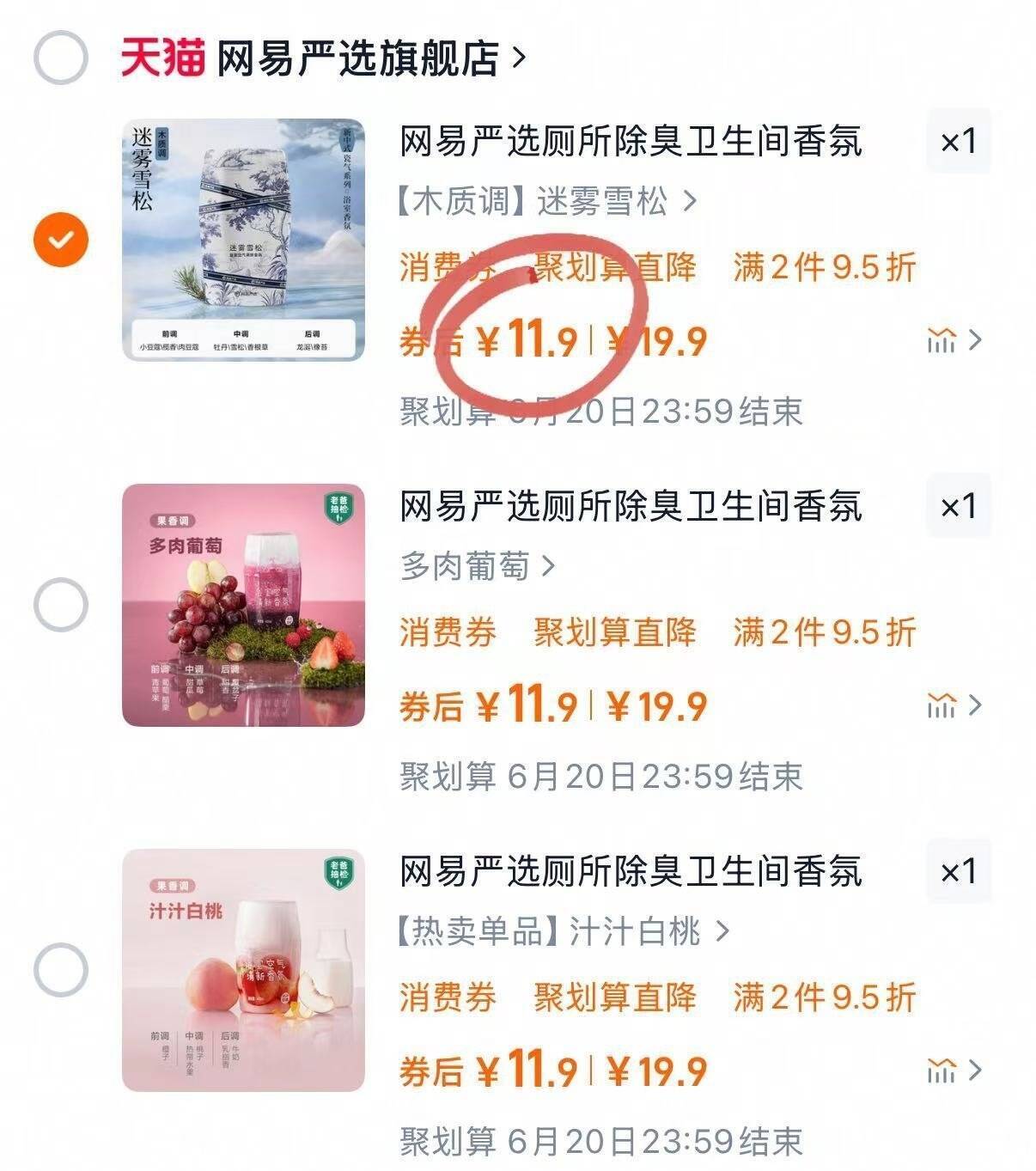Select the 汁汁白桃 item checkbox
The height and width of the screenshot is (1171, 1036).
60,970
